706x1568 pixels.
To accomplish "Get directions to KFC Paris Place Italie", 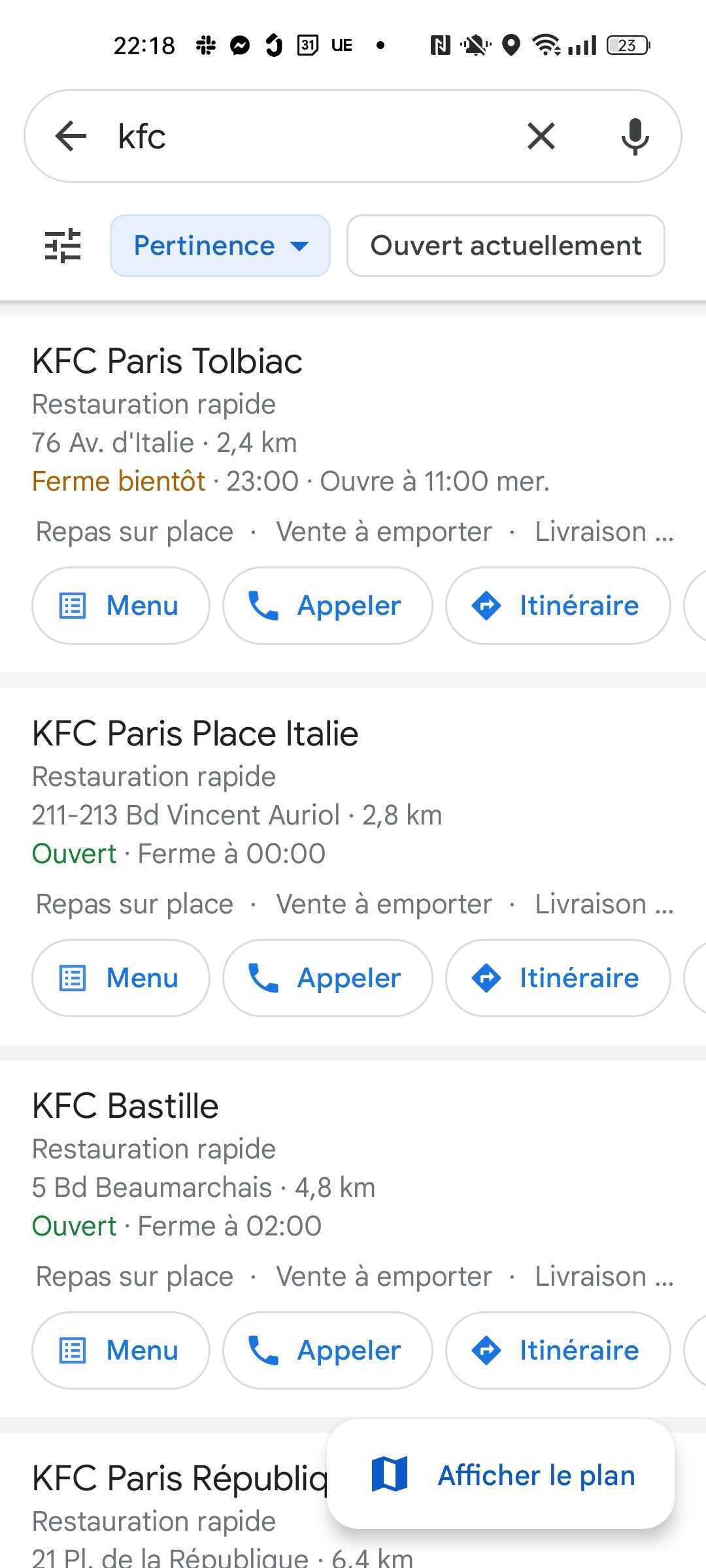I will coord(558,978).
